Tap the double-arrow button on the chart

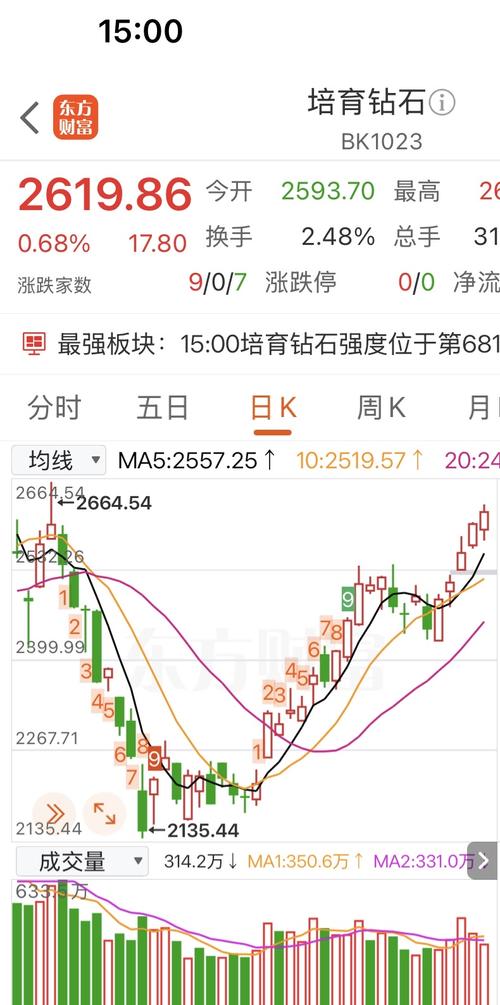[54, 814]
